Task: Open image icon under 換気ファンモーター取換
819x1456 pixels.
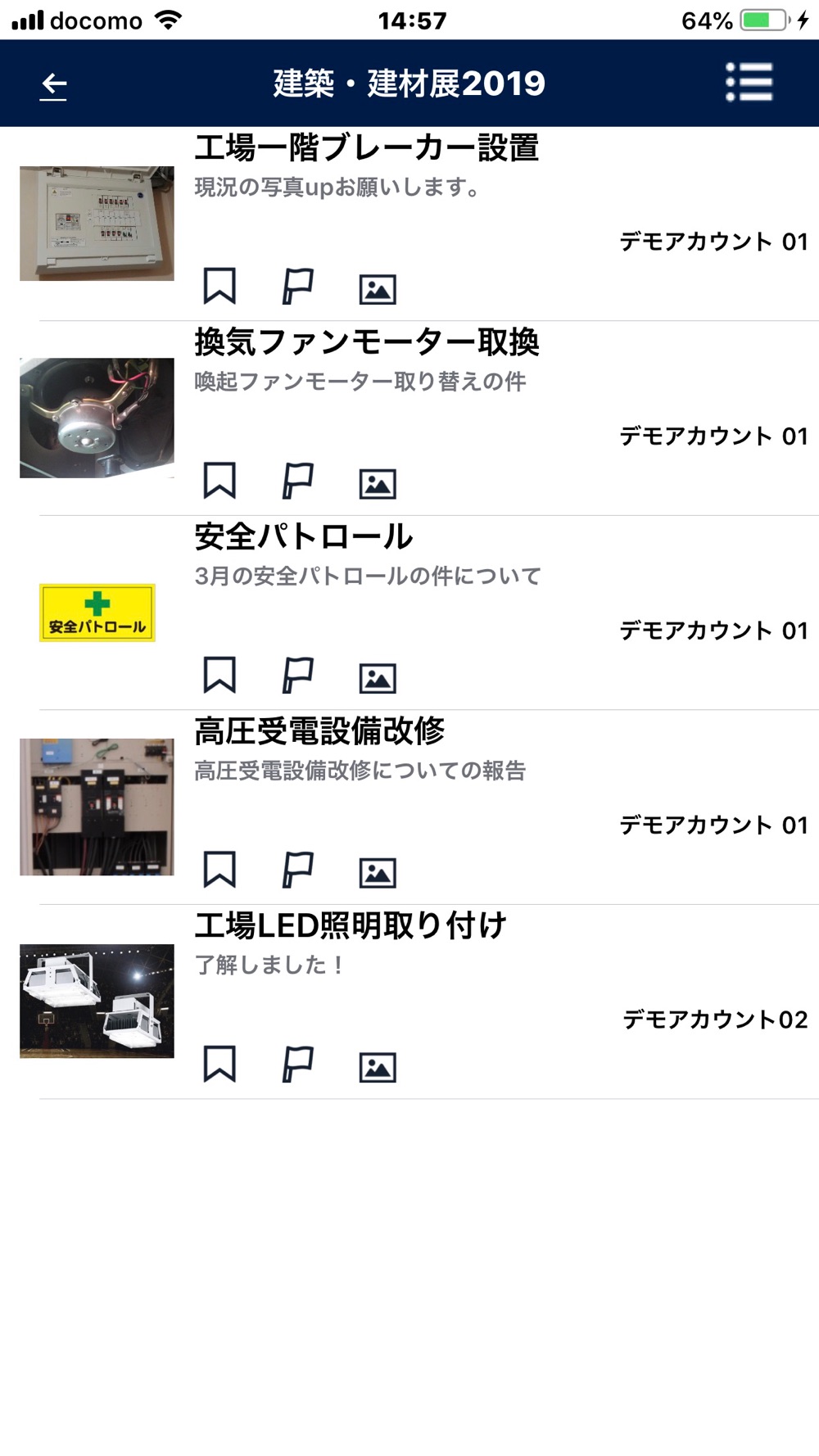Action: 378,483
